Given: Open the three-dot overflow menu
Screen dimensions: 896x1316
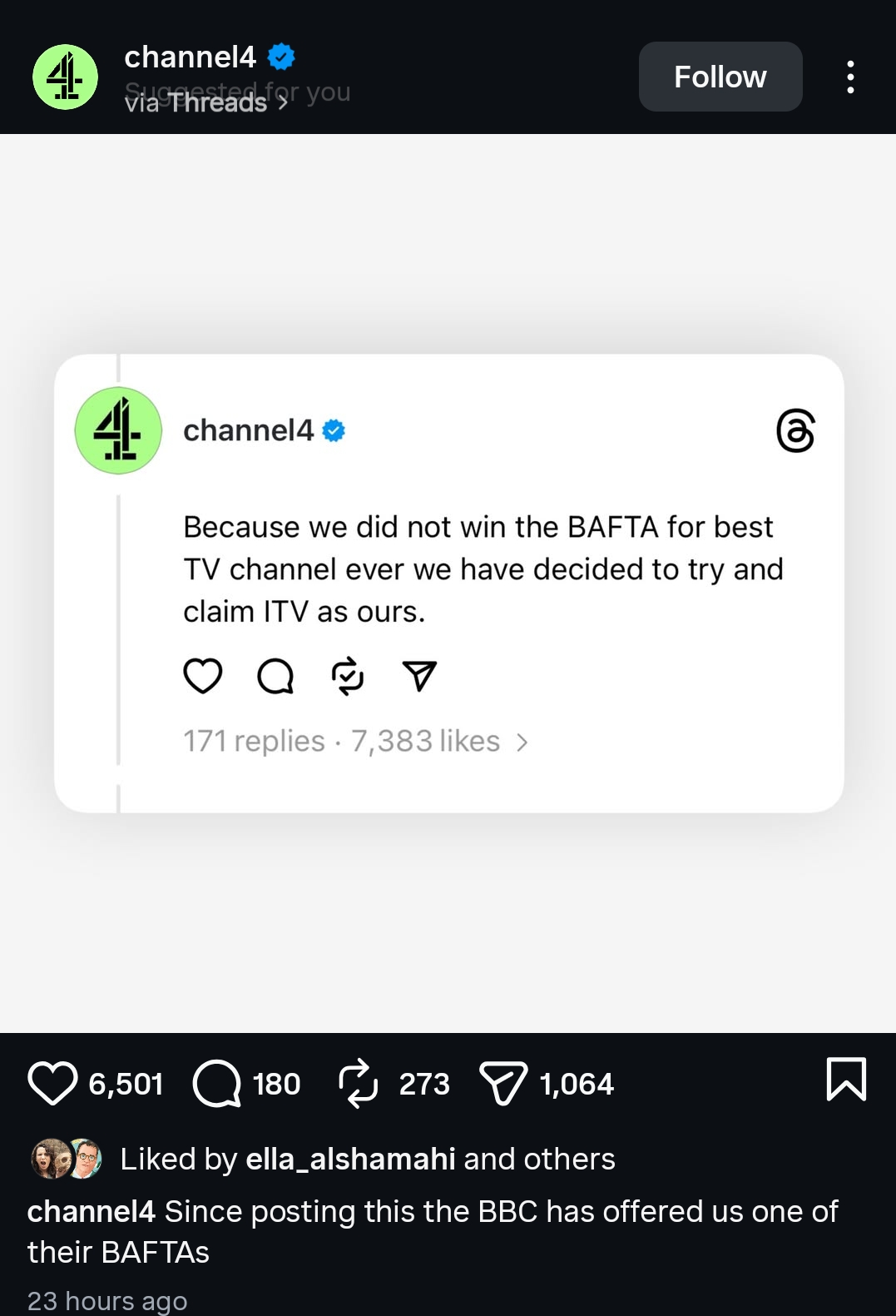Looking at the screenshot, I should coord(849,77).
